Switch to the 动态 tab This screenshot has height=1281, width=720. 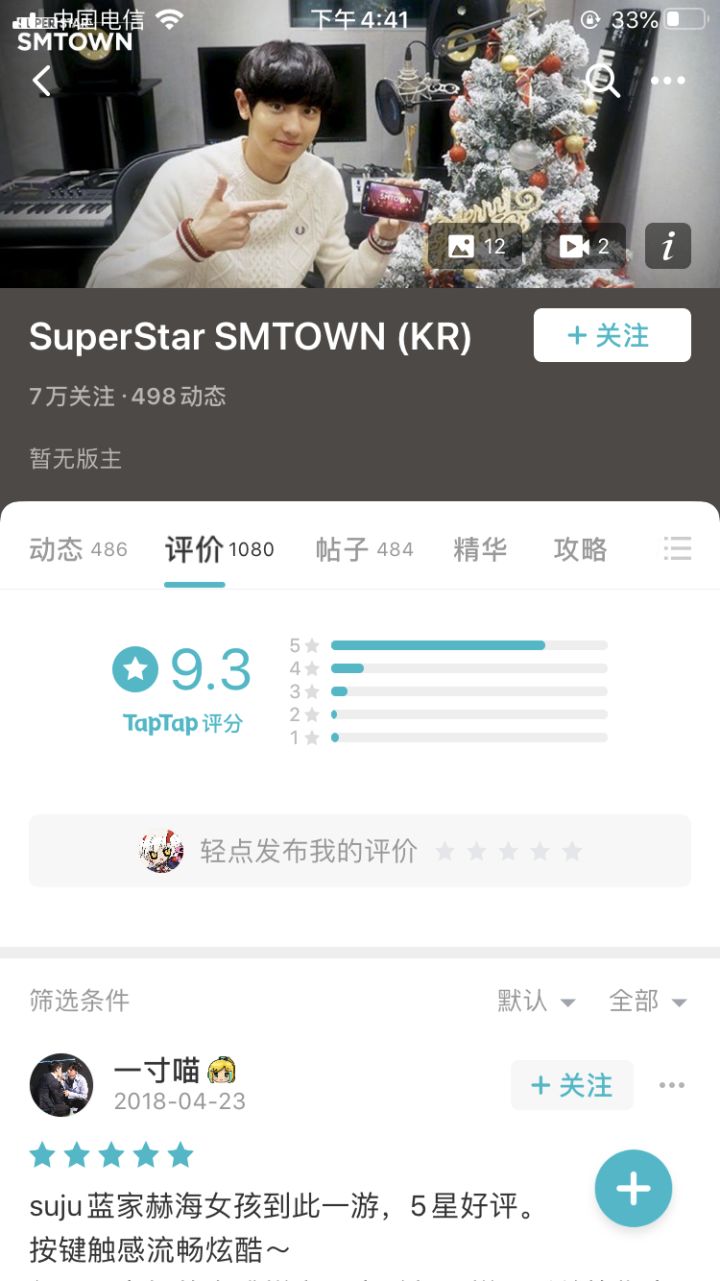[x=78, y=549]
